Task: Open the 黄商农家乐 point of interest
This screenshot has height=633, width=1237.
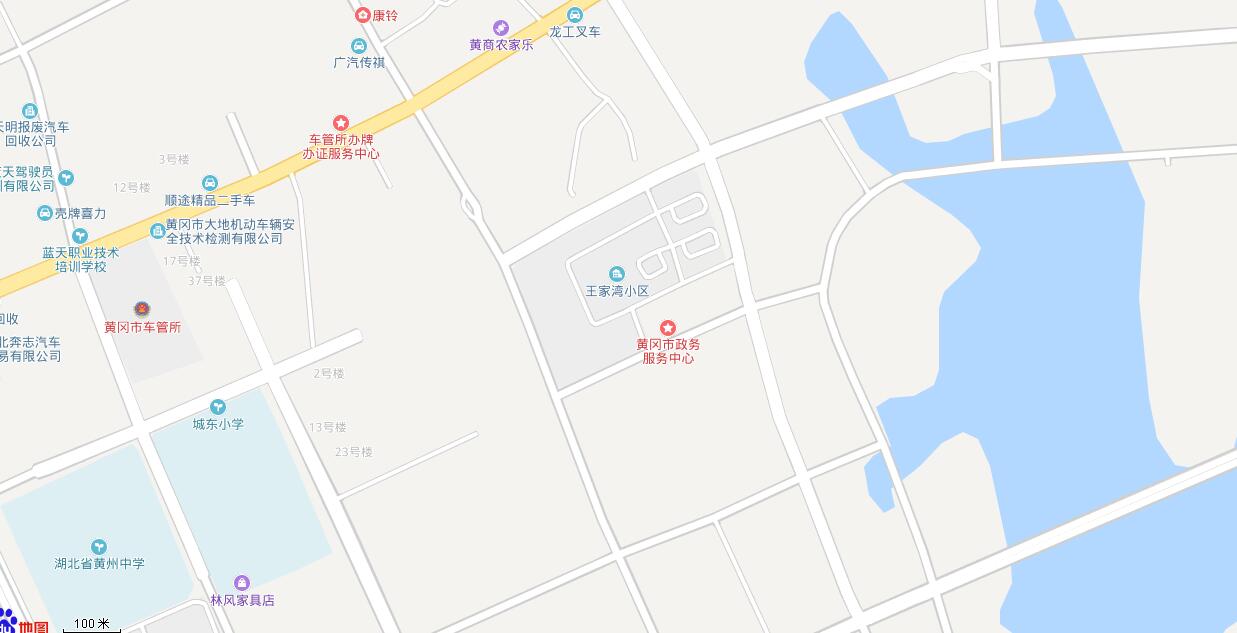Action: pyautogui.click(x=501, y=28)
